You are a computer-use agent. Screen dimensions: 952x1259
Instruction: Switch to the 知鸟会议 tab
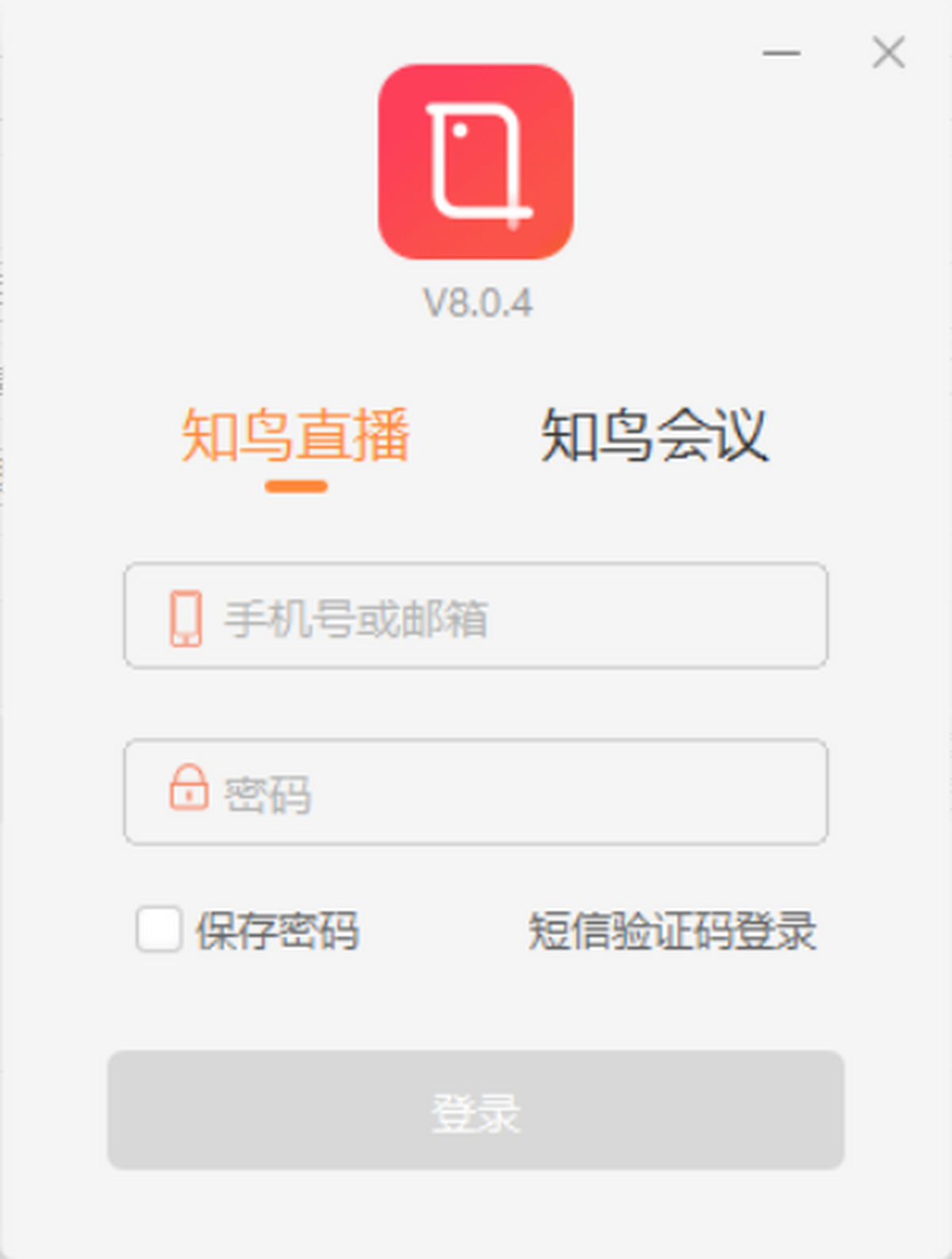click(x=654, y=436)
